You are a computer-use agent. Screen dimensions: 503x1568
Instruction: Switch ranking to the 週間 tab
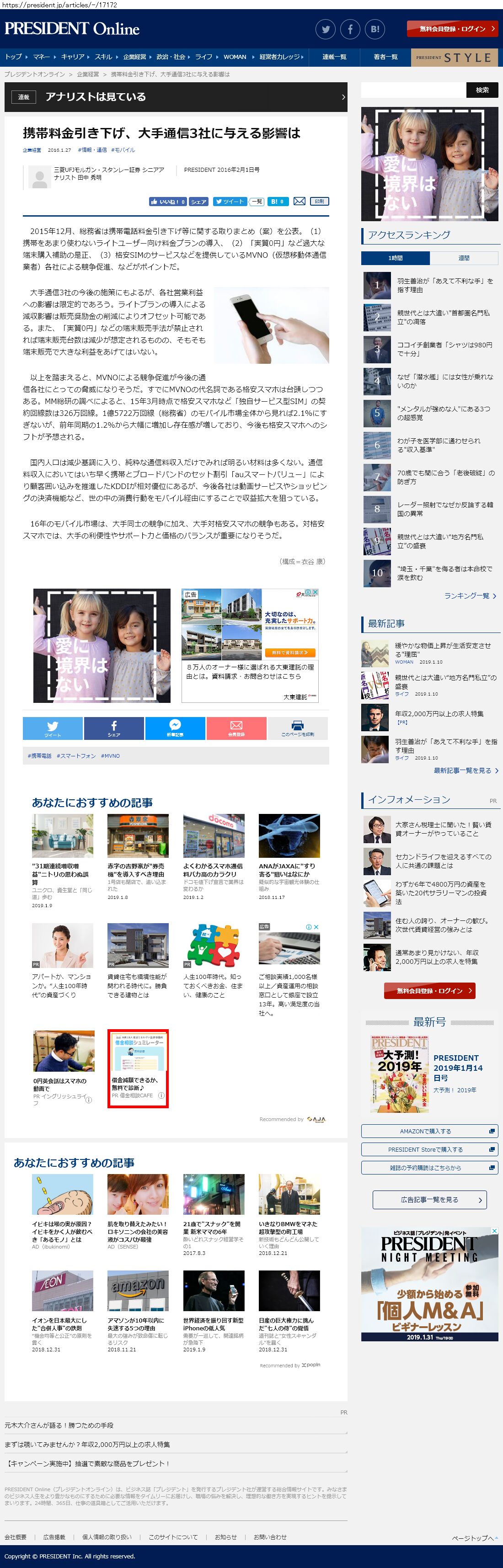464,258
